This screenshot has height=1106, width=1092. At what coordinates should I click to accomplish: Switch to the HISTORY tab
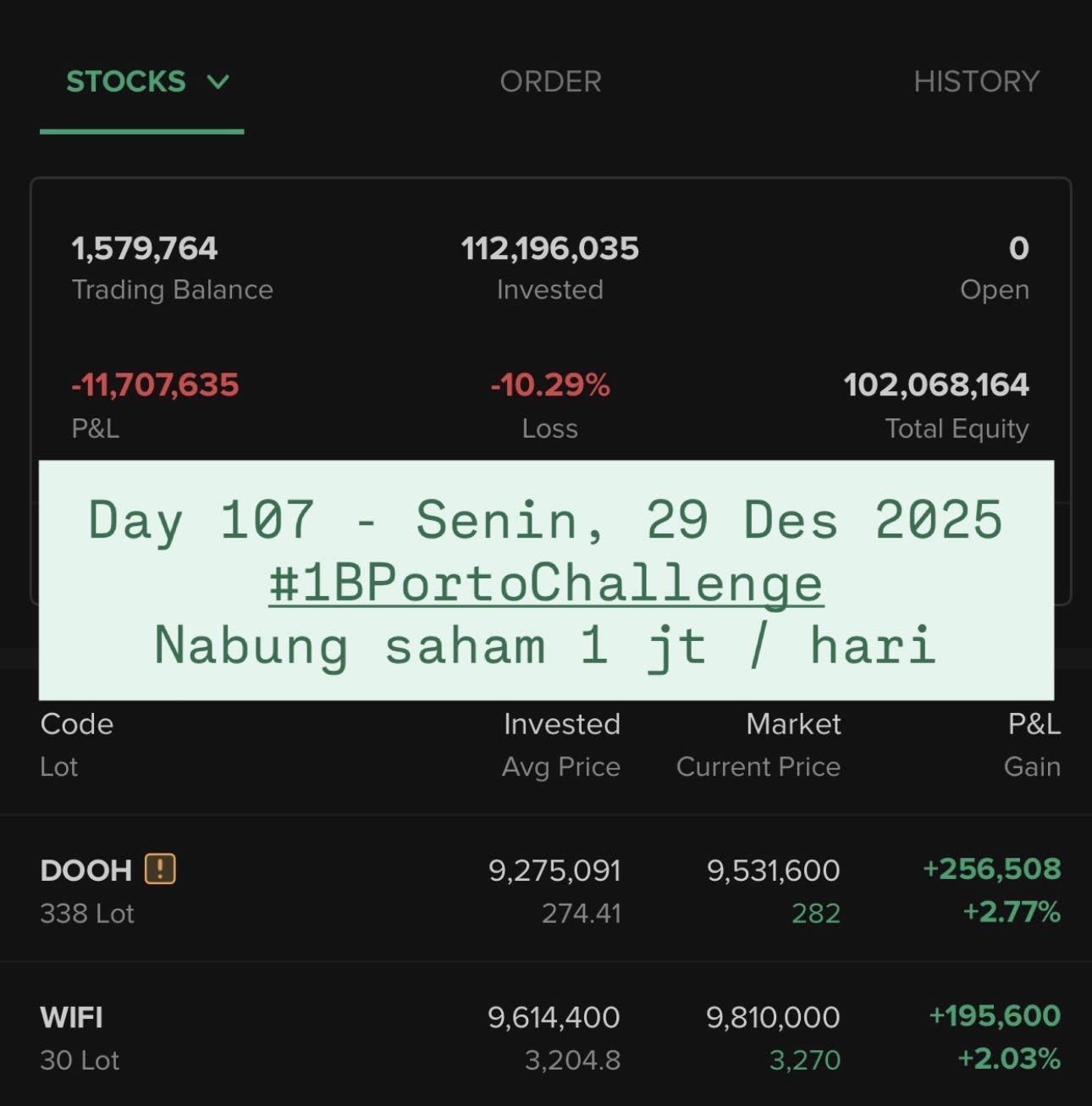click(976, 82)
